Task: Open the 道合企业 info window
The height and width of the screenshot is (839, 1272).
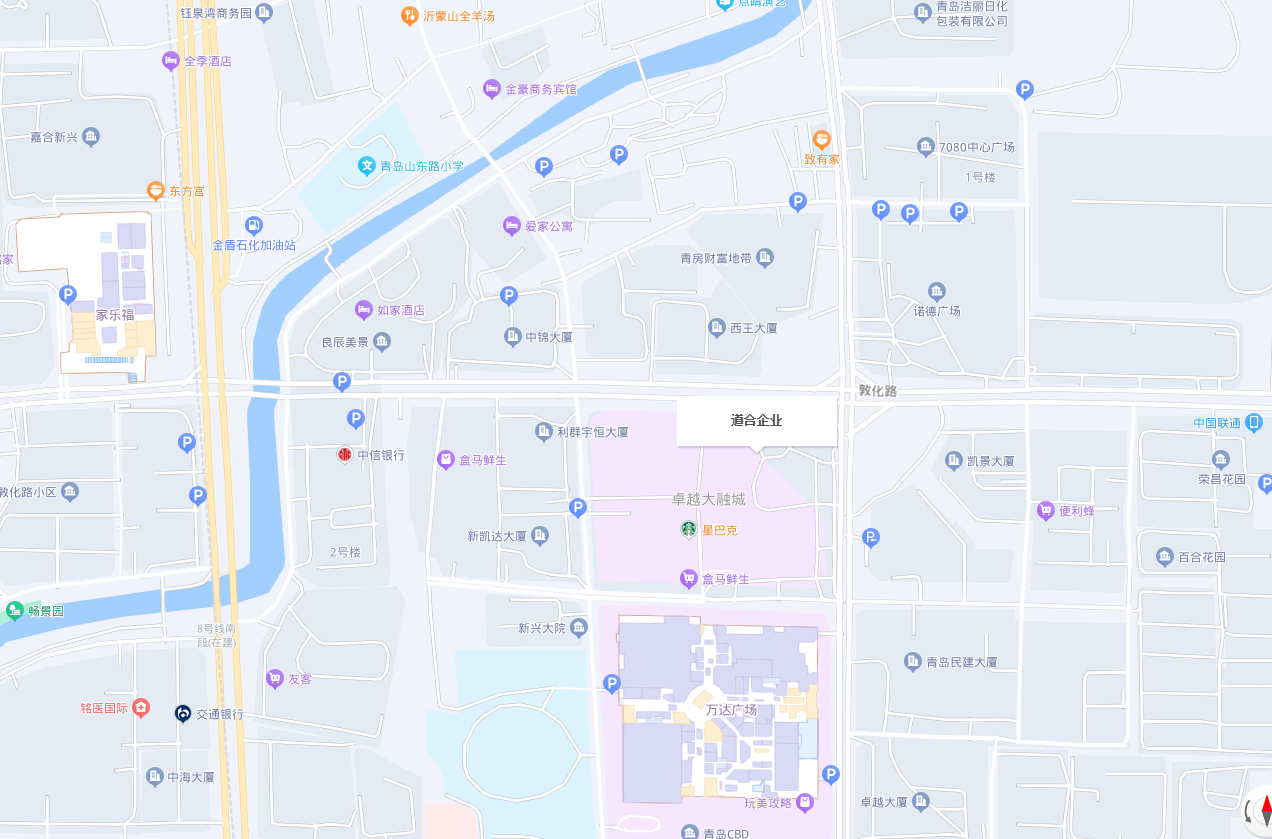Action: [x=756, y=421]
